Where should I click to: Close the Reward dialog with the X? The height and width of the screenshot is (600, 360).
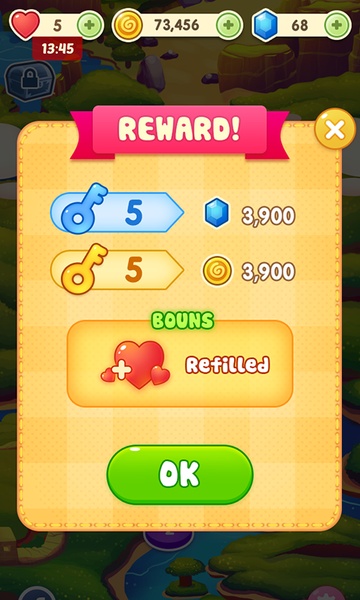point(335,129)
